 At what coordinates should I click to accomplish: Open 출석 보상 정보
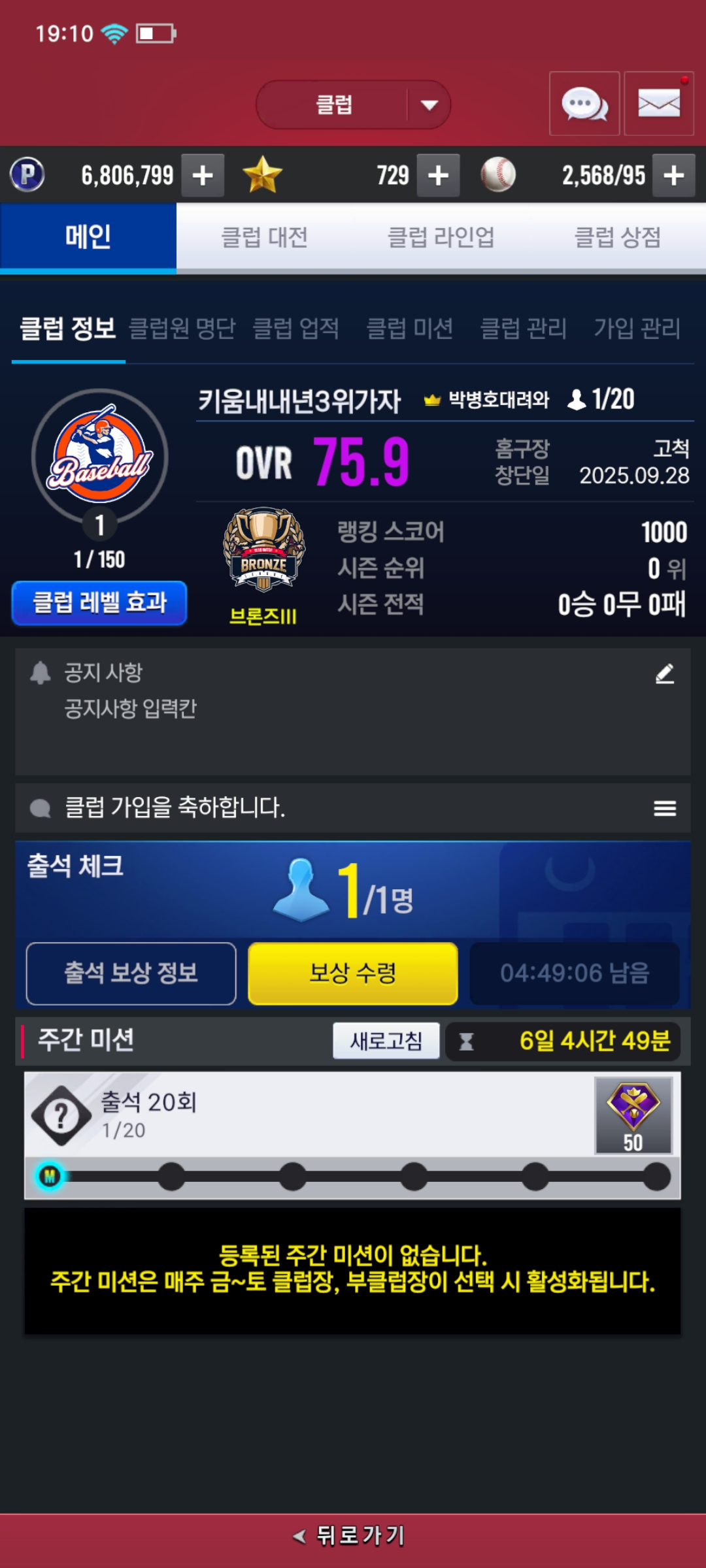point(131,973)
